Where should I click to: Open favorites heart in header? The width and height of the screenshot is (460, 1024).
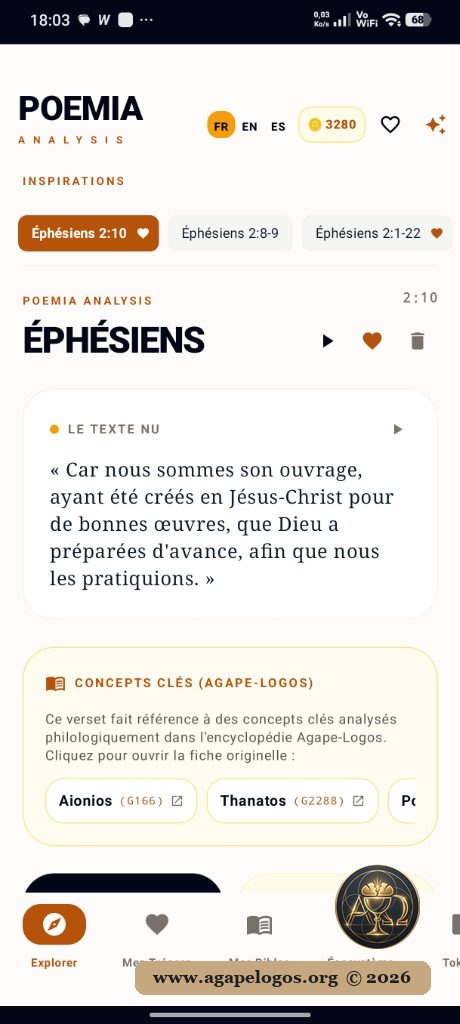tap(390, 124)
